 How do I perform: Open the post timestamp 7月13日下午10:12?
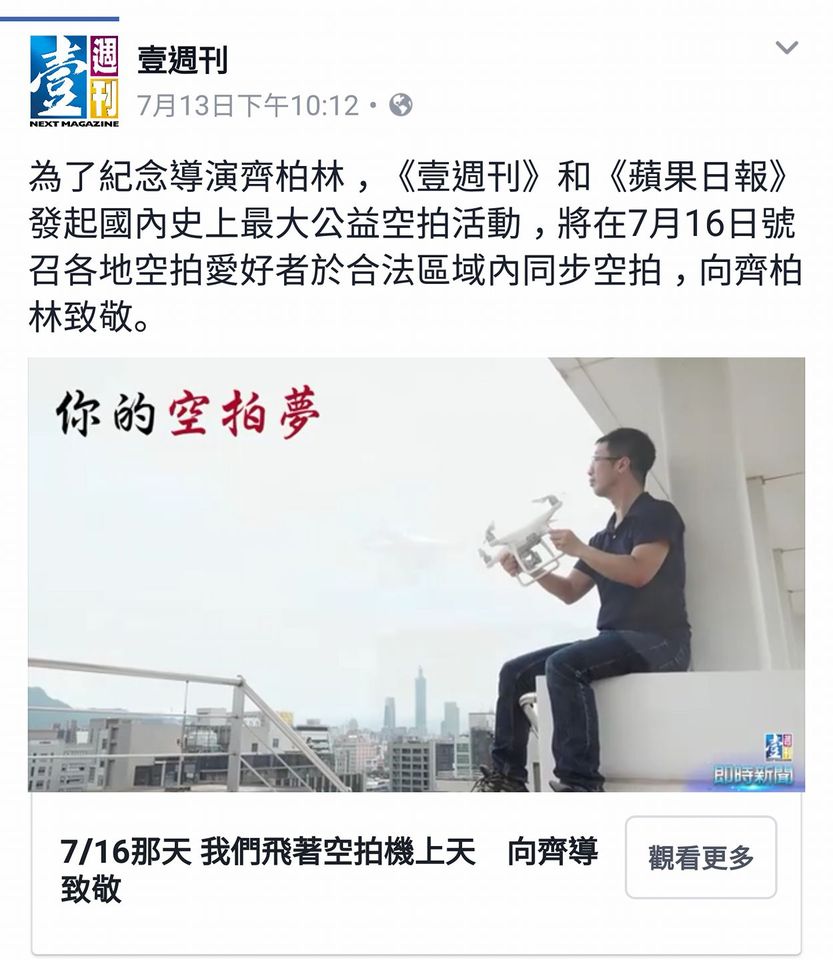pyautogui.click(x=248, y=105)
